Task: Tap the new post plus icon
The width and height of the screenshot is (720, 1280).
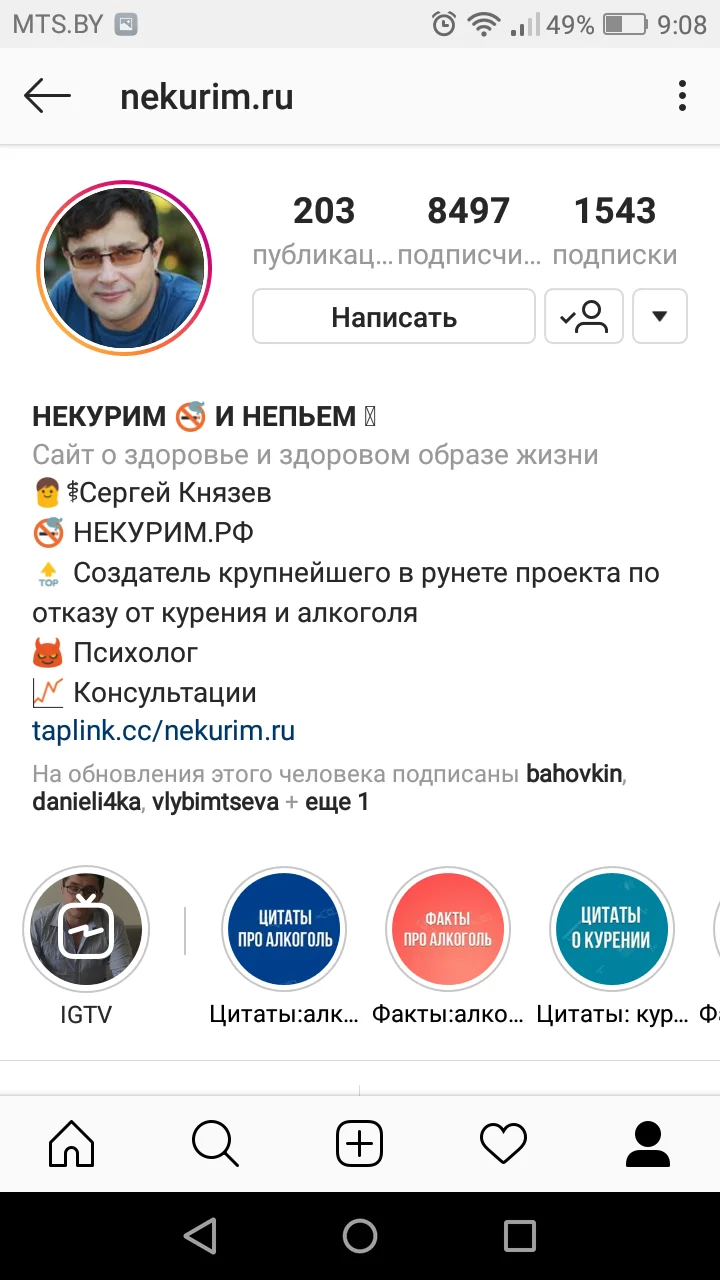Action: [359, 1143]
